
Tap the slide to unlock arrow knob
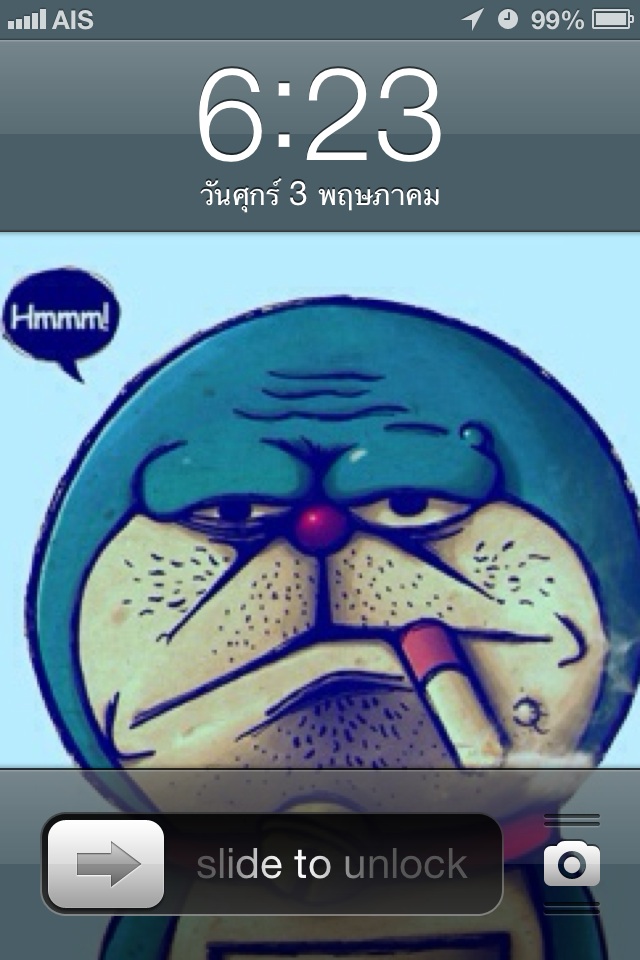(107, 864)
